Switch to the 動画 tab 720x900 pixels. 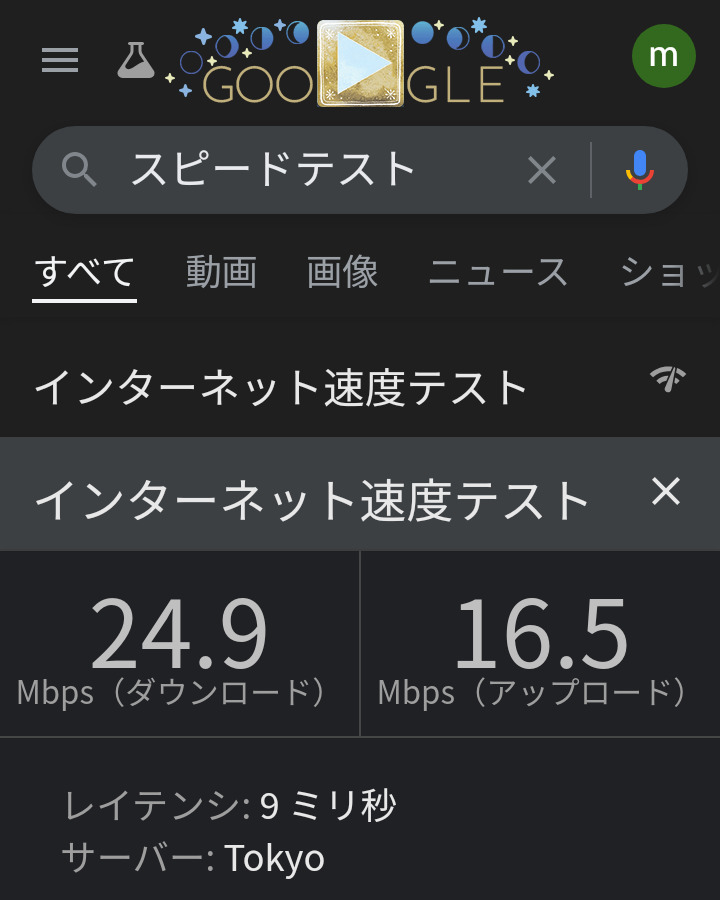click(x=221, y=272)
